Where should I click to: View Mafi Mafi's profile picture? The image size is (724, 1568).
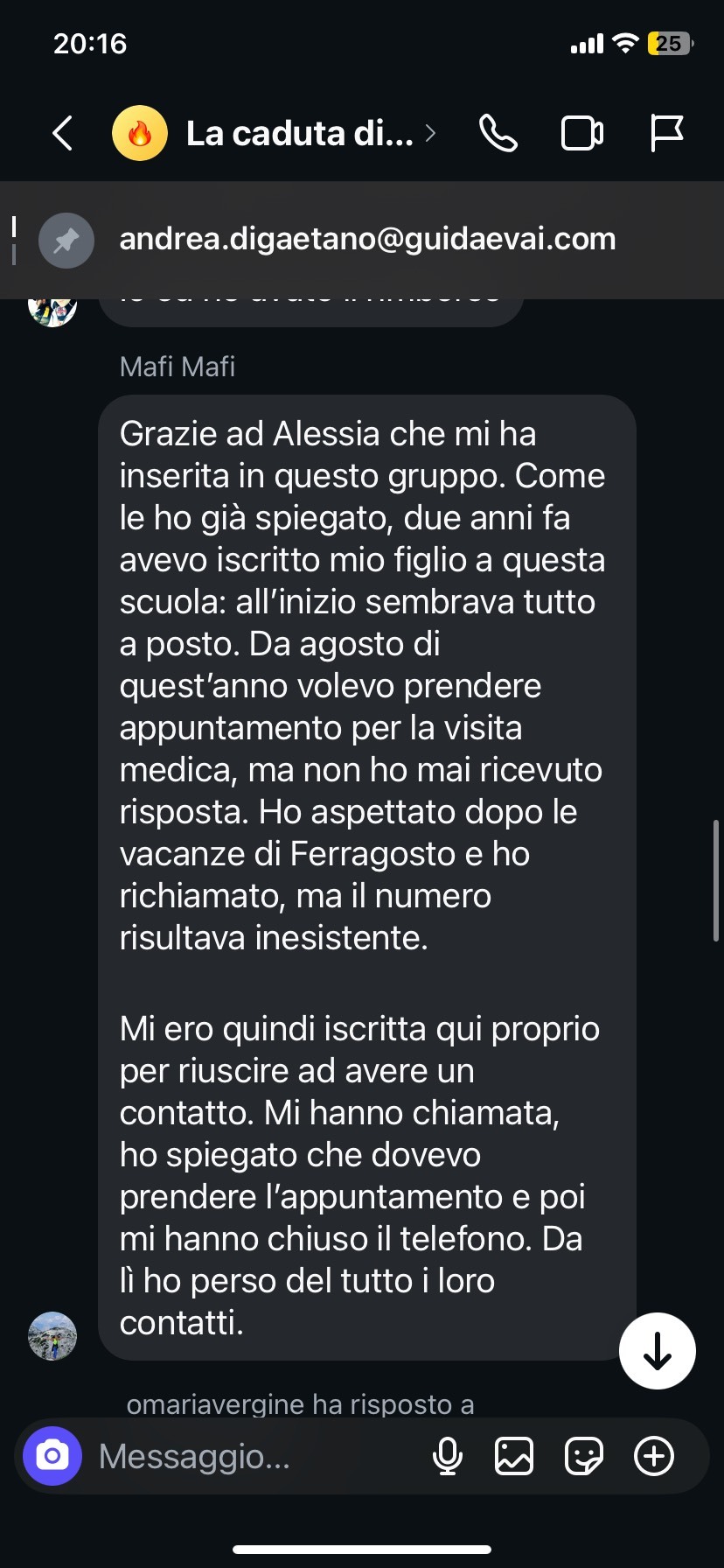[x=52, y=1336]
